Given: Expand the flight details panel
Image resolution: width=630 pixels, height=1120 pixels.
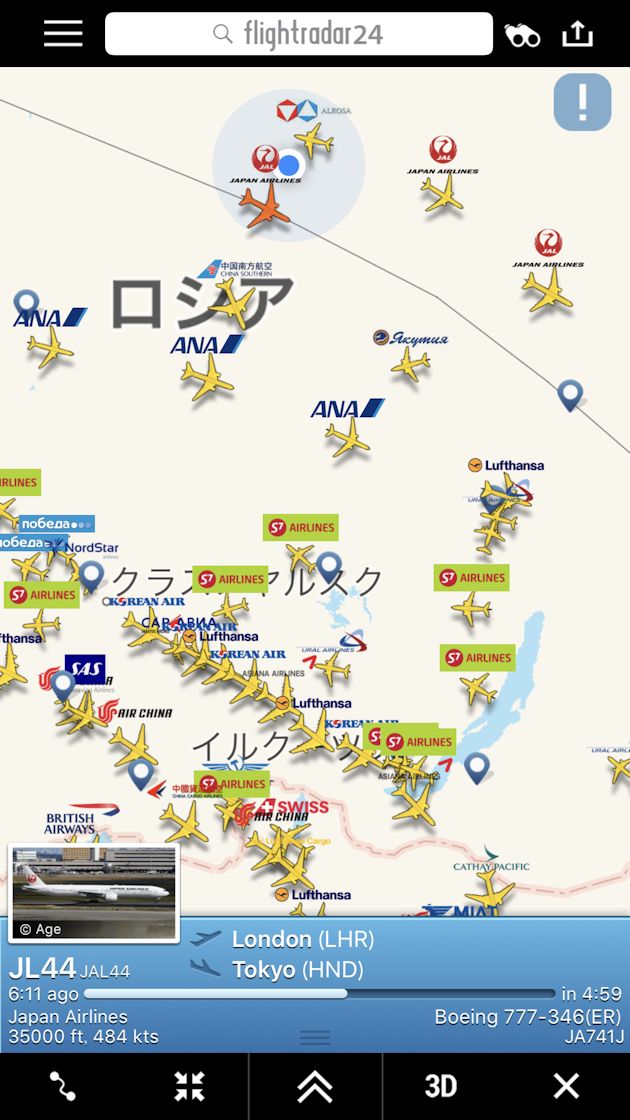Looking at the screenshot, I should (x=315, y=1086).
